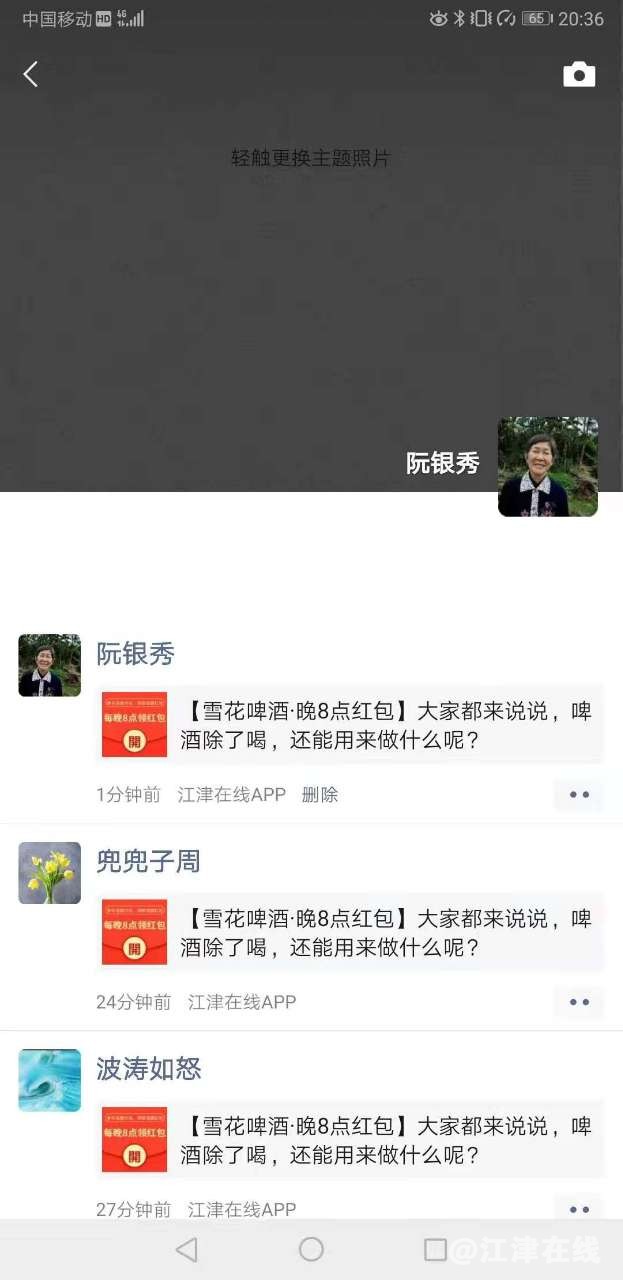The height and width of the screenshot is (1280, 623).
Task: Open 阮银秀's profile picture on the cover
Action: [x=547, y=467]
